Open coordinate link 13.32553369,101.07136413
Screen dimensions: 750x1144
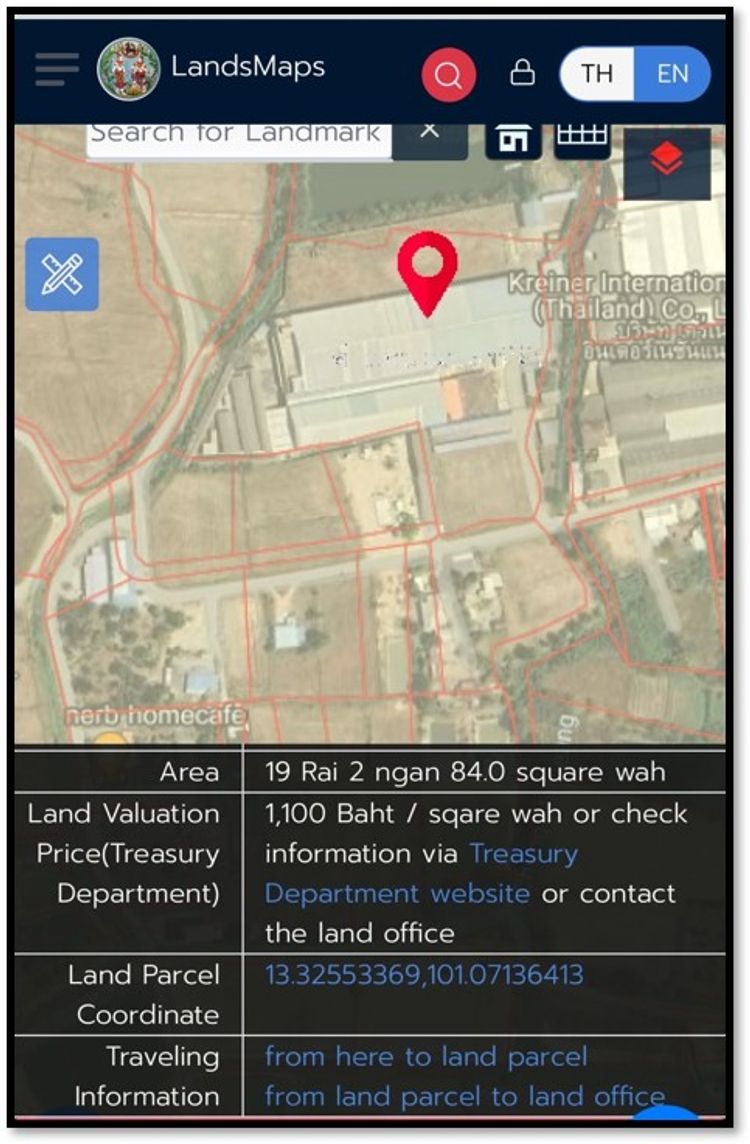coord(423,974)
